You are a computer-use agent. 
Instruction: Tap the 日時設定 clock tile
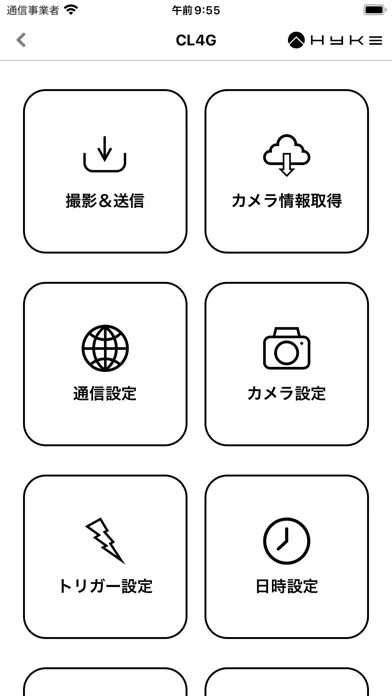(x=287, y=557)
